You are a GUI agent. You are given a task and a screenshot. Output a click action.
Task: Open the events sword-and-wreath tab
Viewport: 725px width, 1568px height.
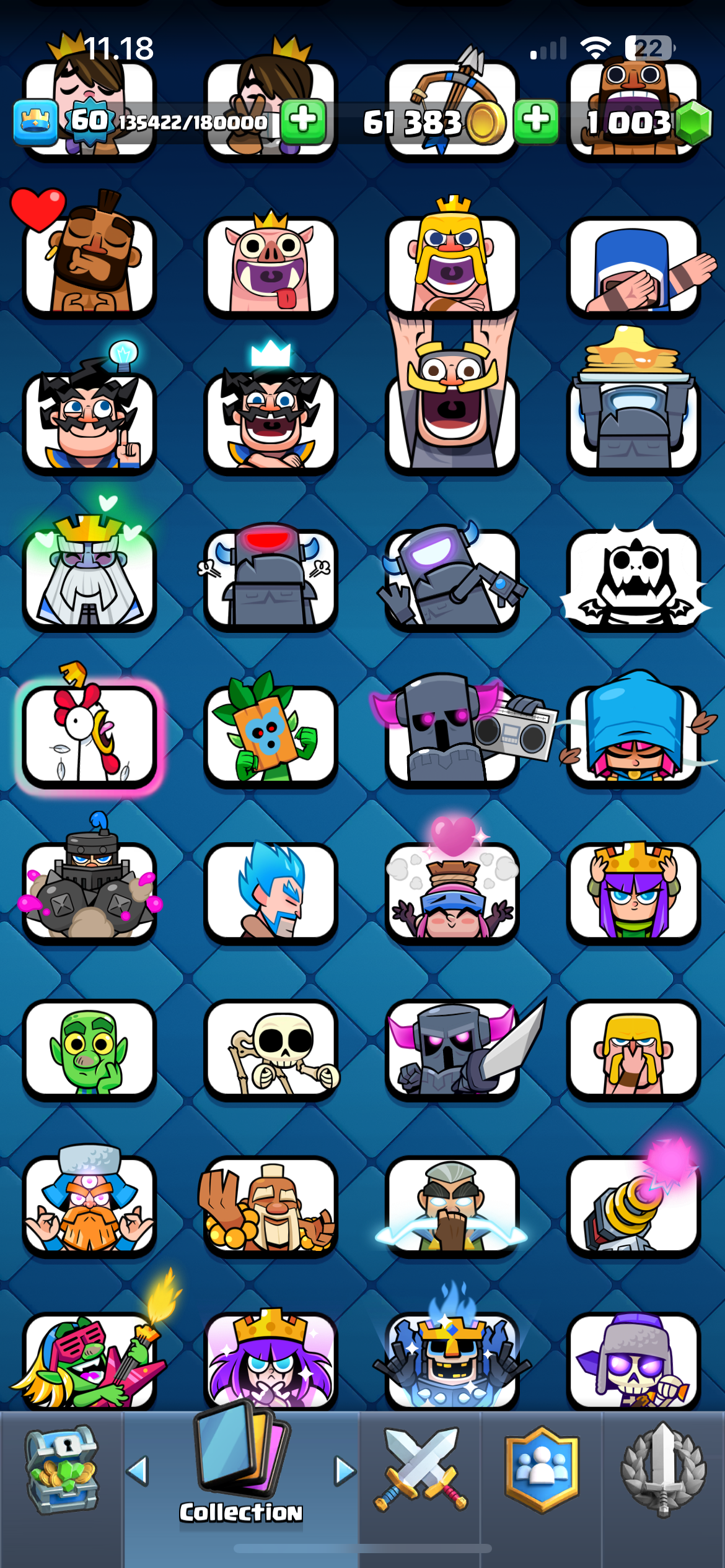click(663, 1470)
